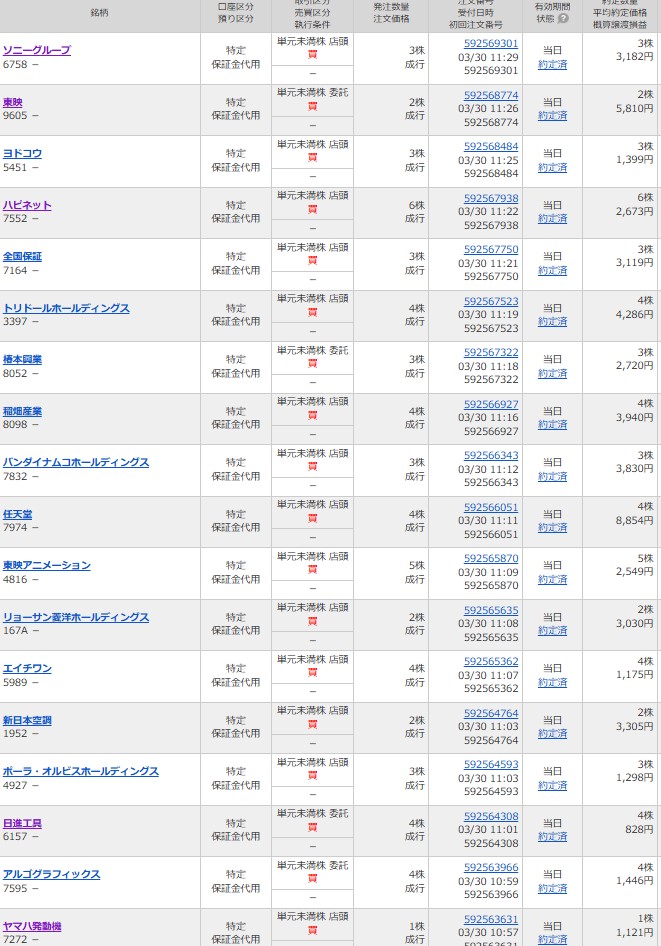Screen dimensions: 661x946
Task: Open the 任天堂 stock link
Action: (18, 514)
